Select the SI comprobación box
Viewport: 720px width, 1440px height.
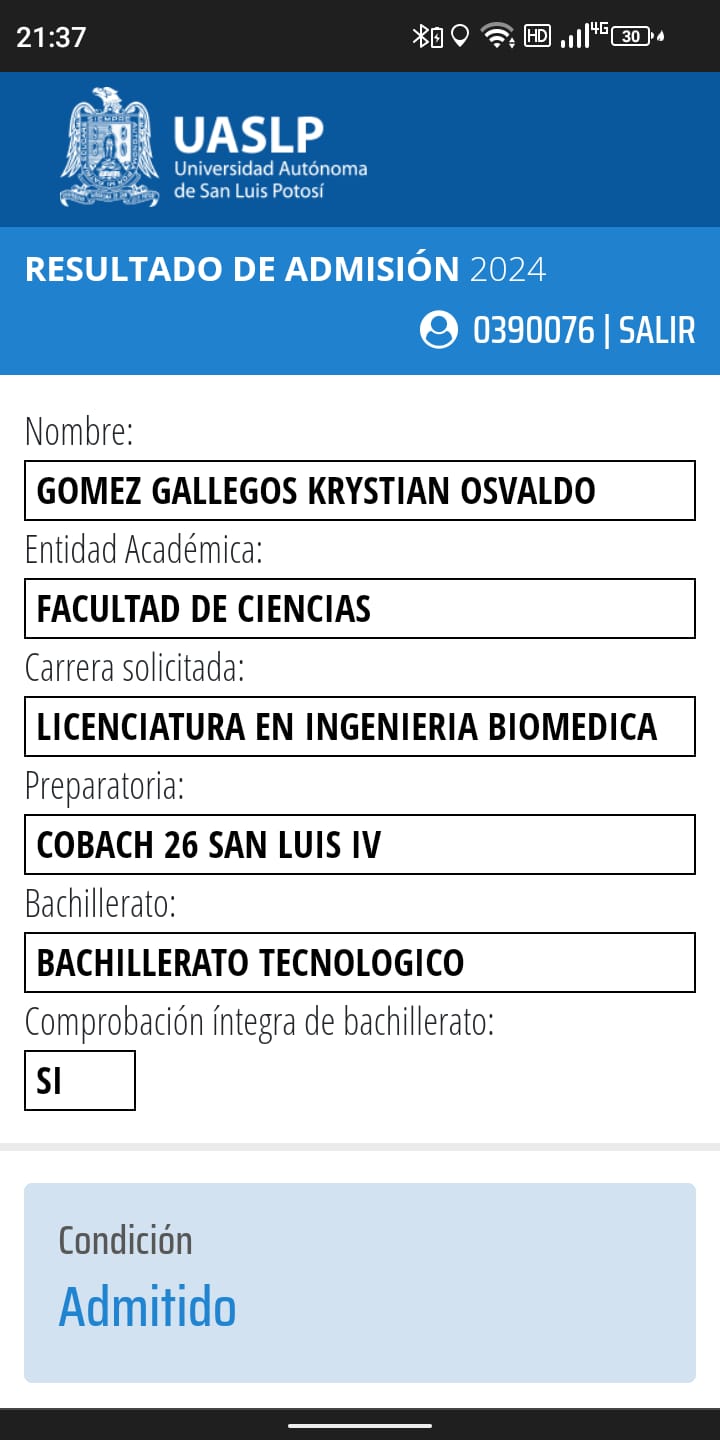point(80,1080)
